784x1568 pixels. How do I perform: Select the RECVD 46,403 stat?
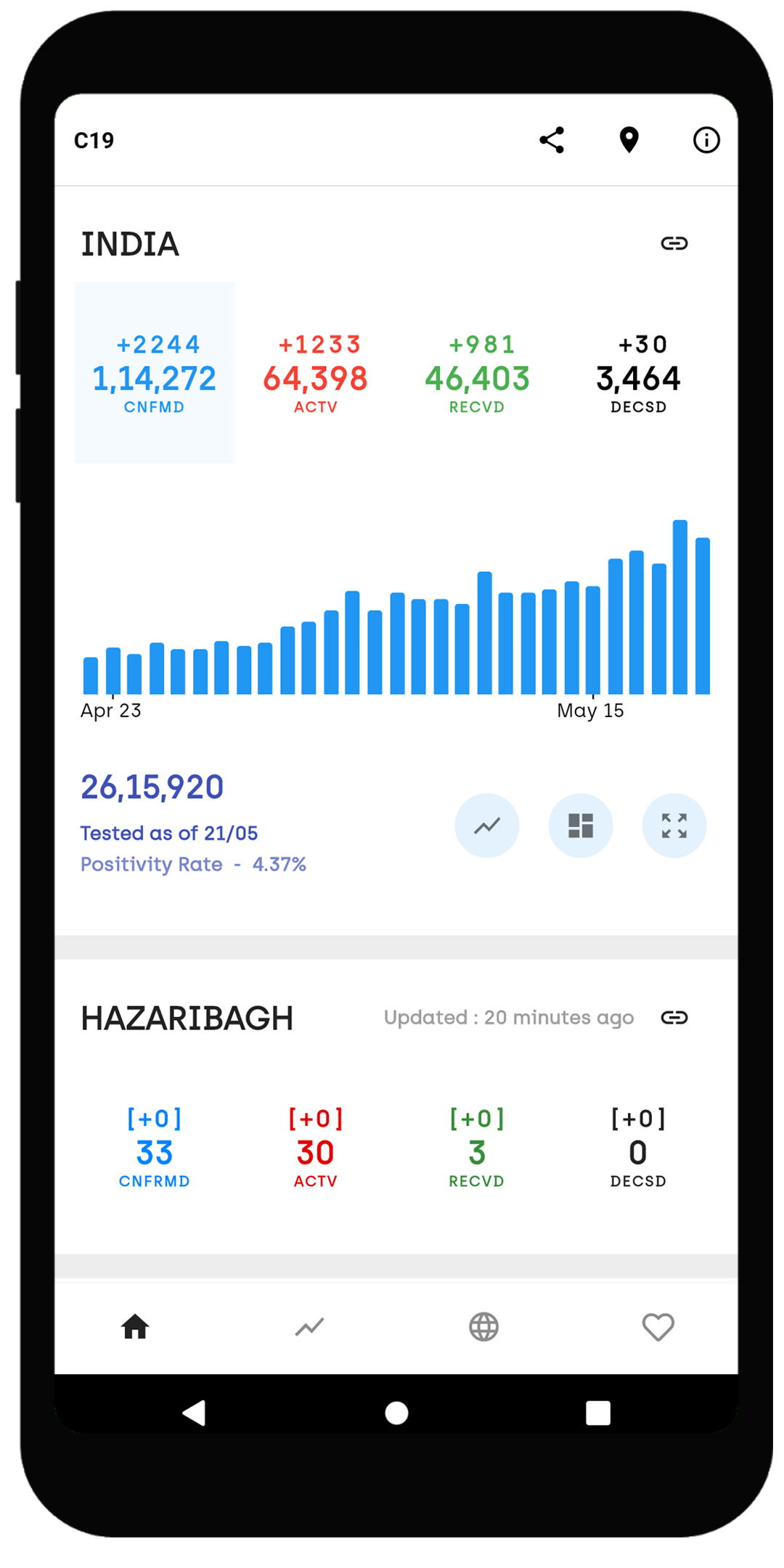tap(477, 372)
